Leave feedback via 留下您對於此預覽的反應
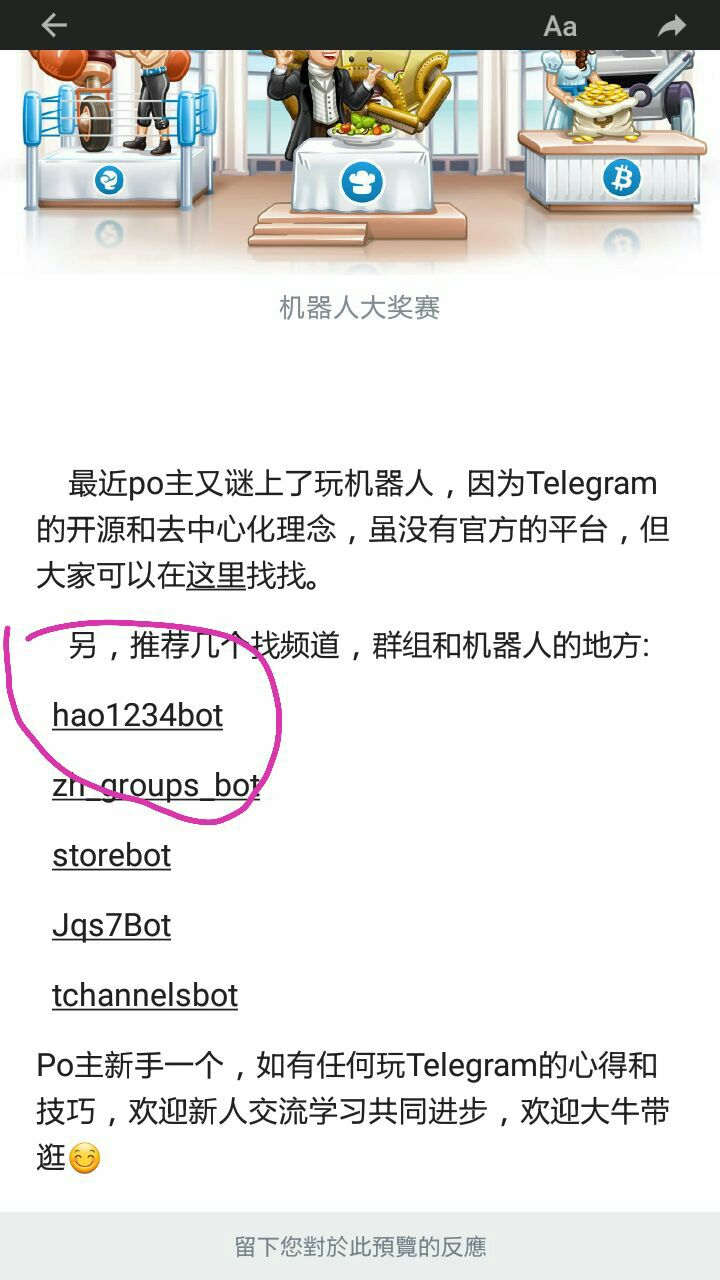This screenshot has height=1280, width=720. pos(360,1246)
